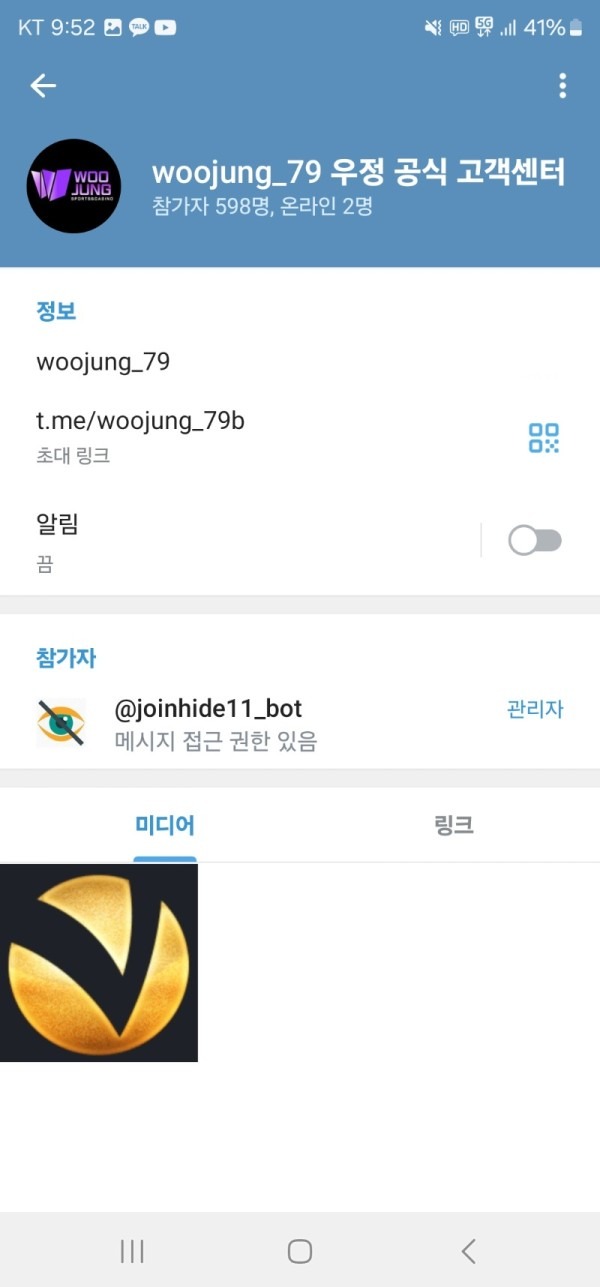The image size is (600, 1287).
Task: Tap the t.me/woojung_79b invite link
Action: coord(140,422)
